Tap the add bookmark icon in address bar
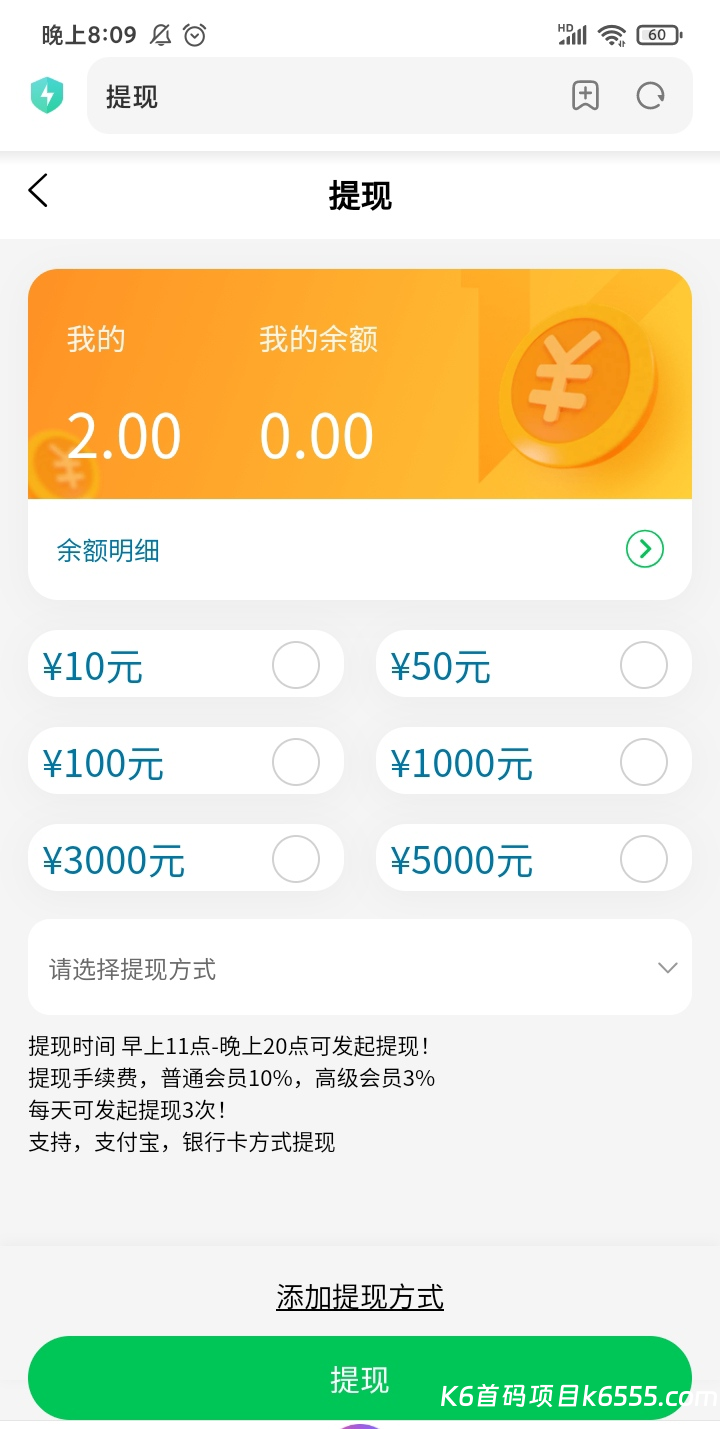The image size is (720, 1429). coord(586,95)
